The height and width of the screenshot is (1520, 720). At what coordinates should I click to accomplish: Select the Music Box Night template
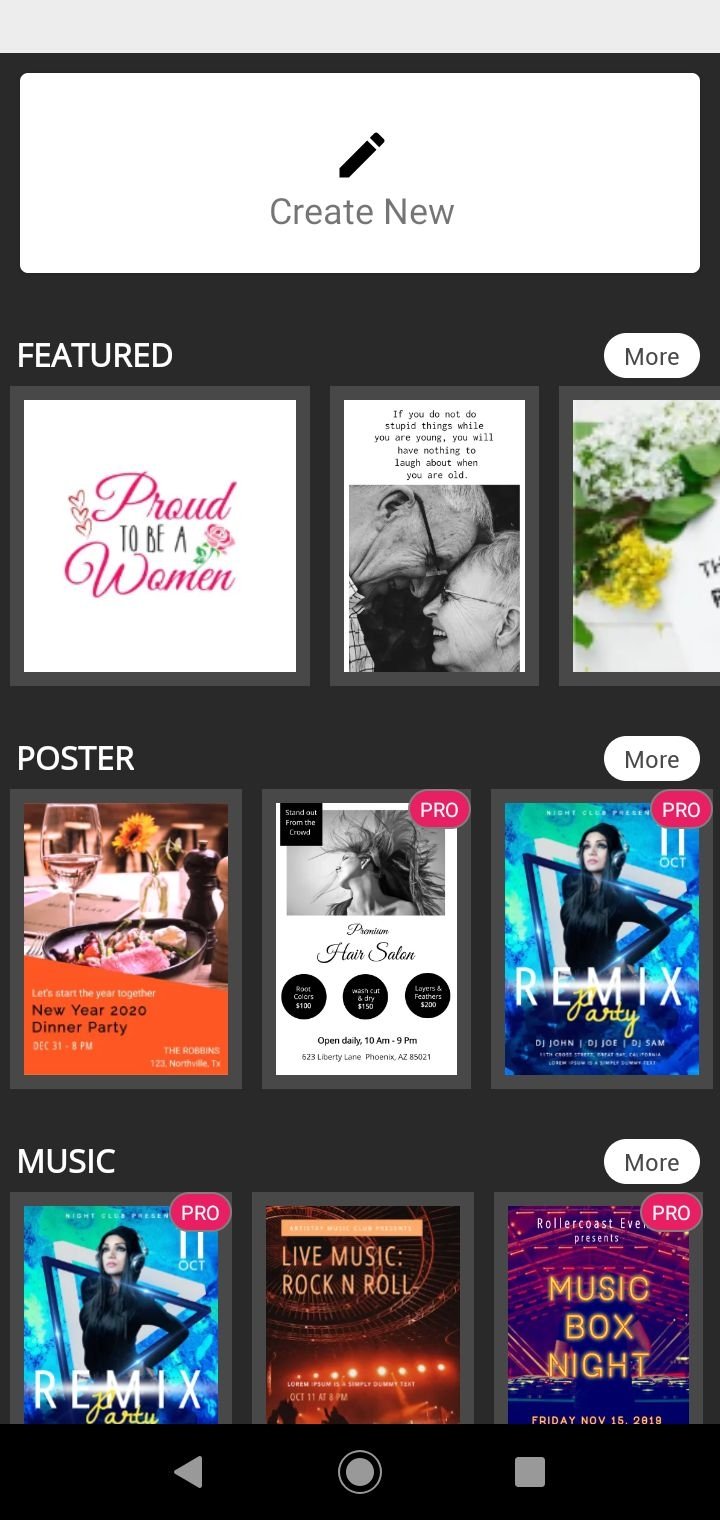tap(598, 1308)
